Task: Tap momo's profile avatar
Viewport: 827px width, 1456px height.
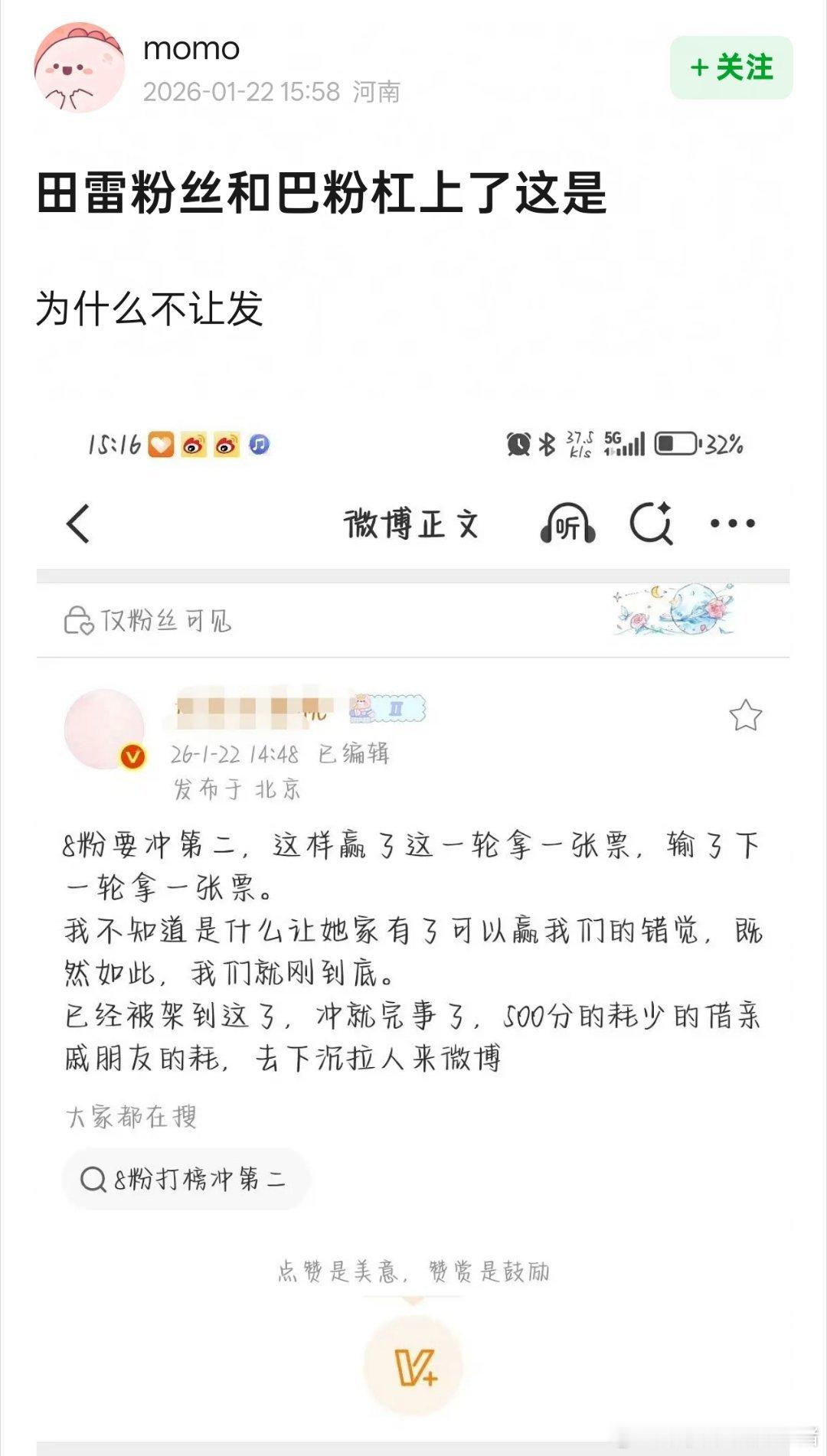Action: point(79,67)
